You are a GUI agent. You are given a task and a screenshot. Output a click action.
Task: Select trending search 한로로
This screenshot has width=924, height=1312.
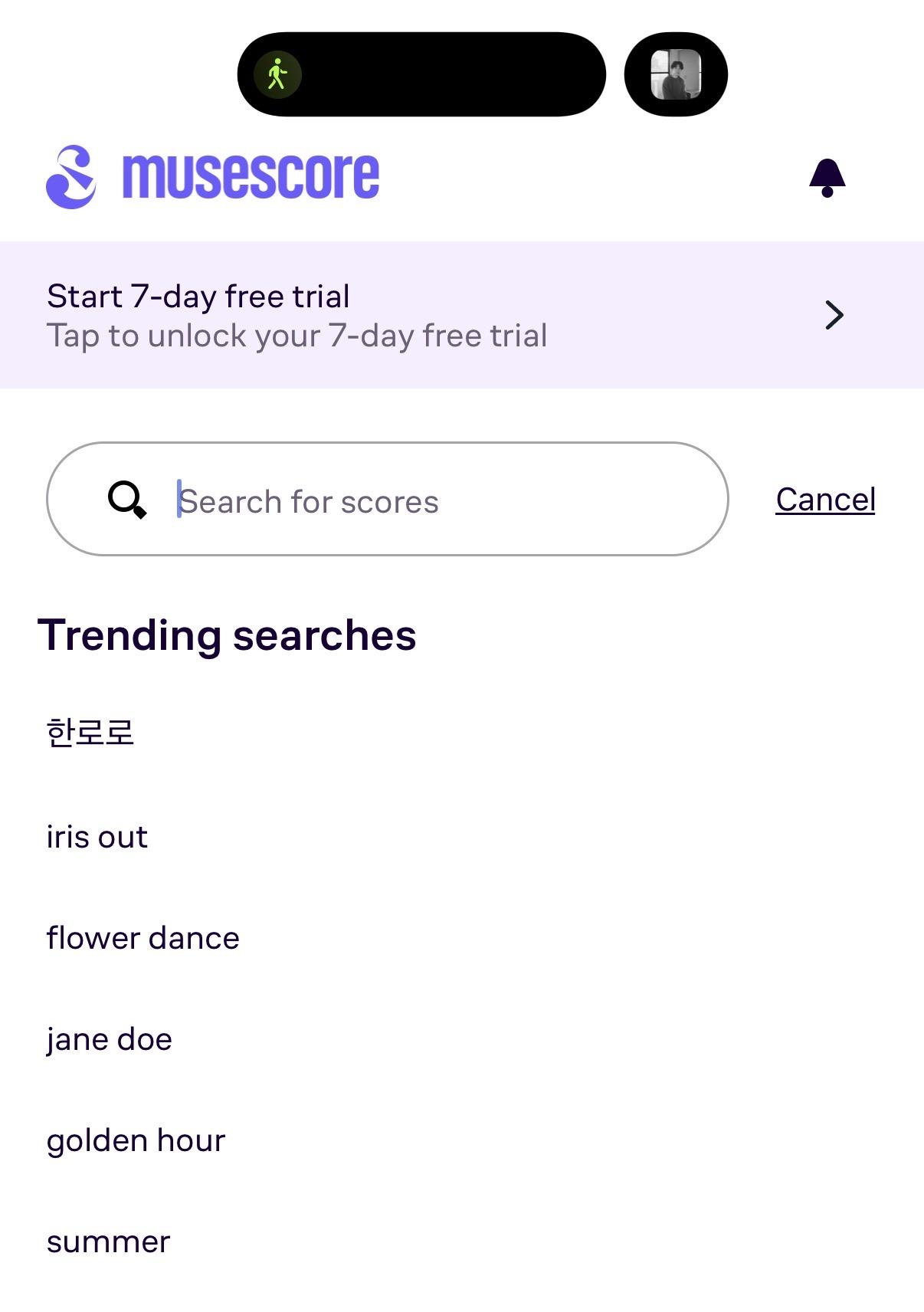(90, 733)
